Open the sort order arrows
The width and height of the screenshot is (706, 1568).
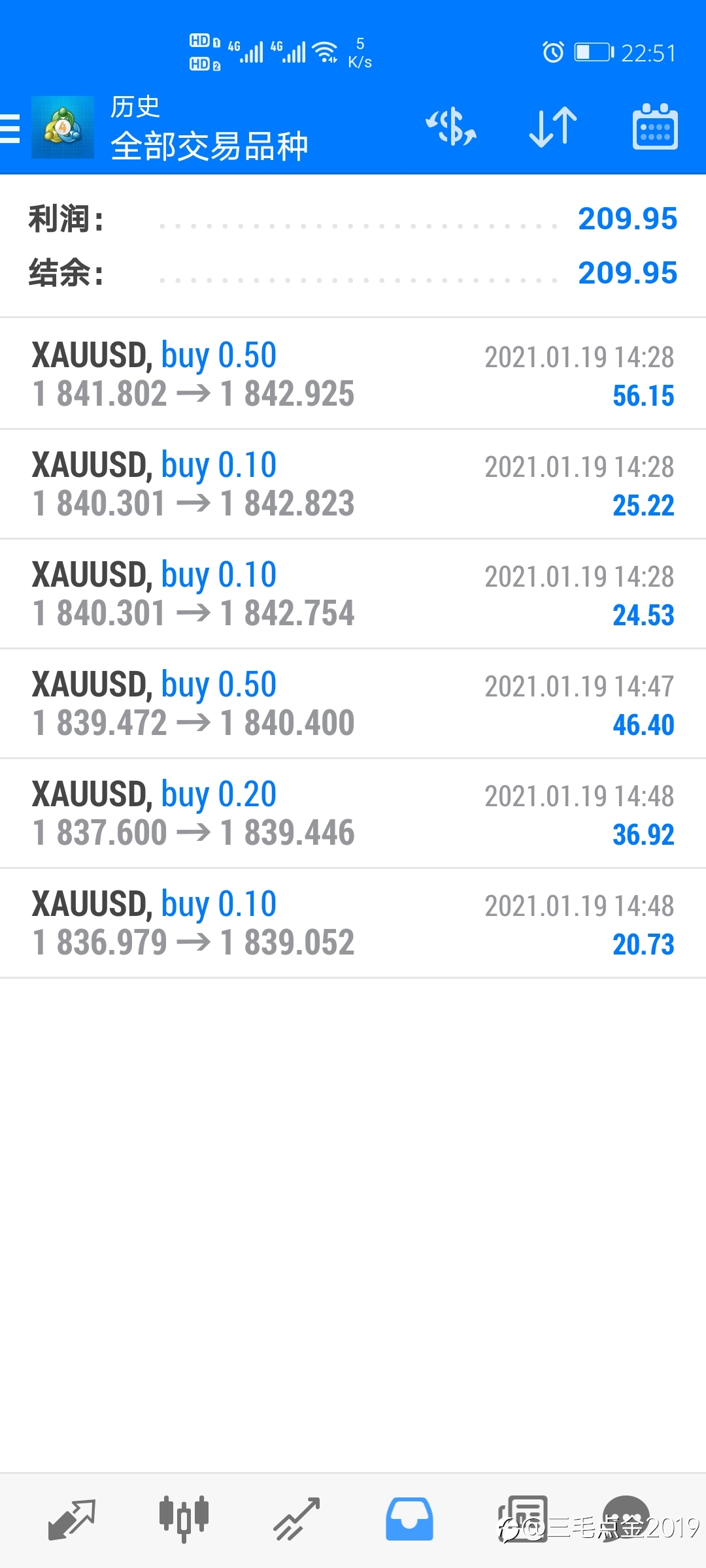(x=553, y=127)
